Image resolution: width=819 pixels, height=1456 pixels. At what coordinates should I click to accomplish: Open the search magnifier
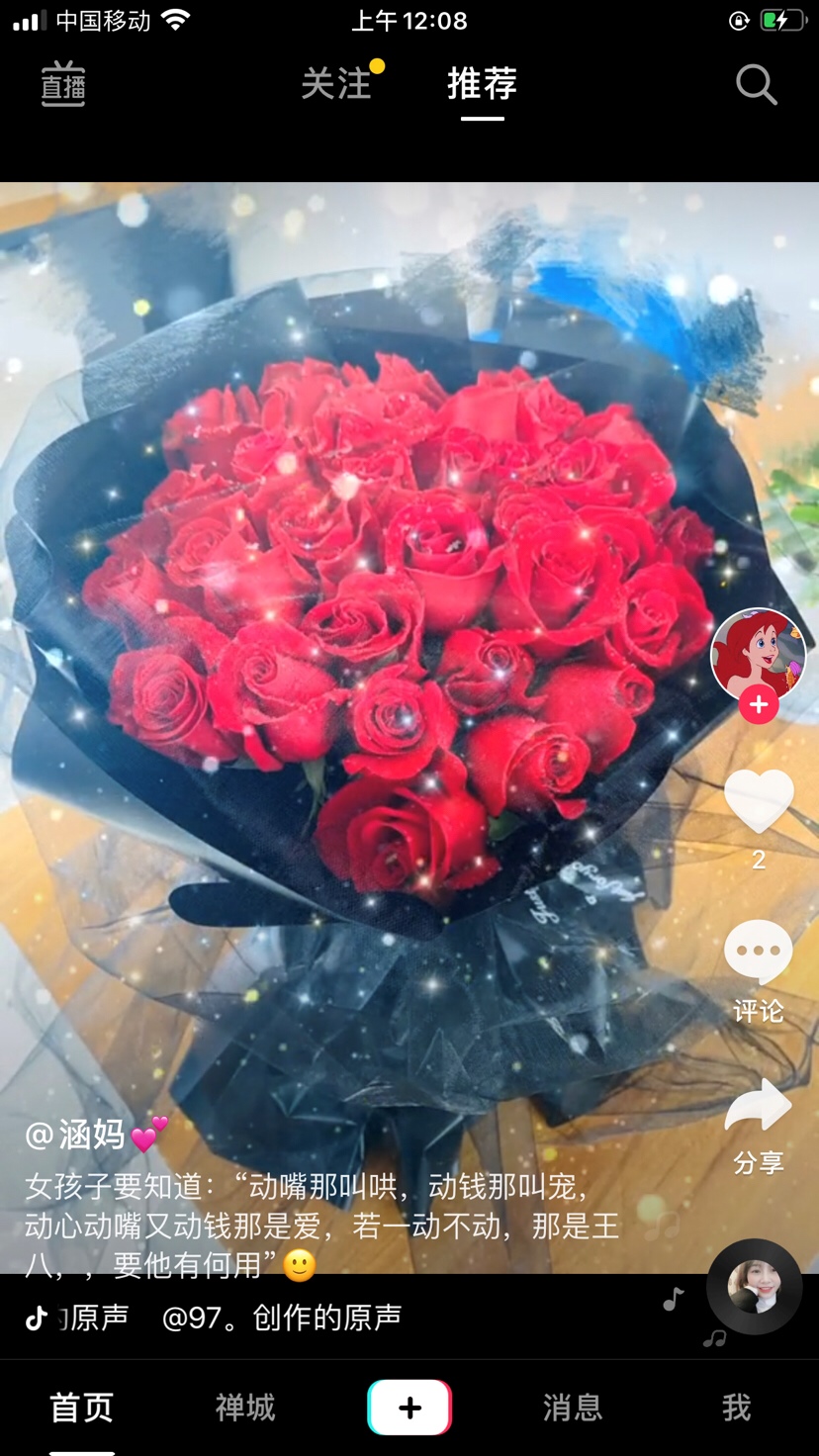coord(756,85)
